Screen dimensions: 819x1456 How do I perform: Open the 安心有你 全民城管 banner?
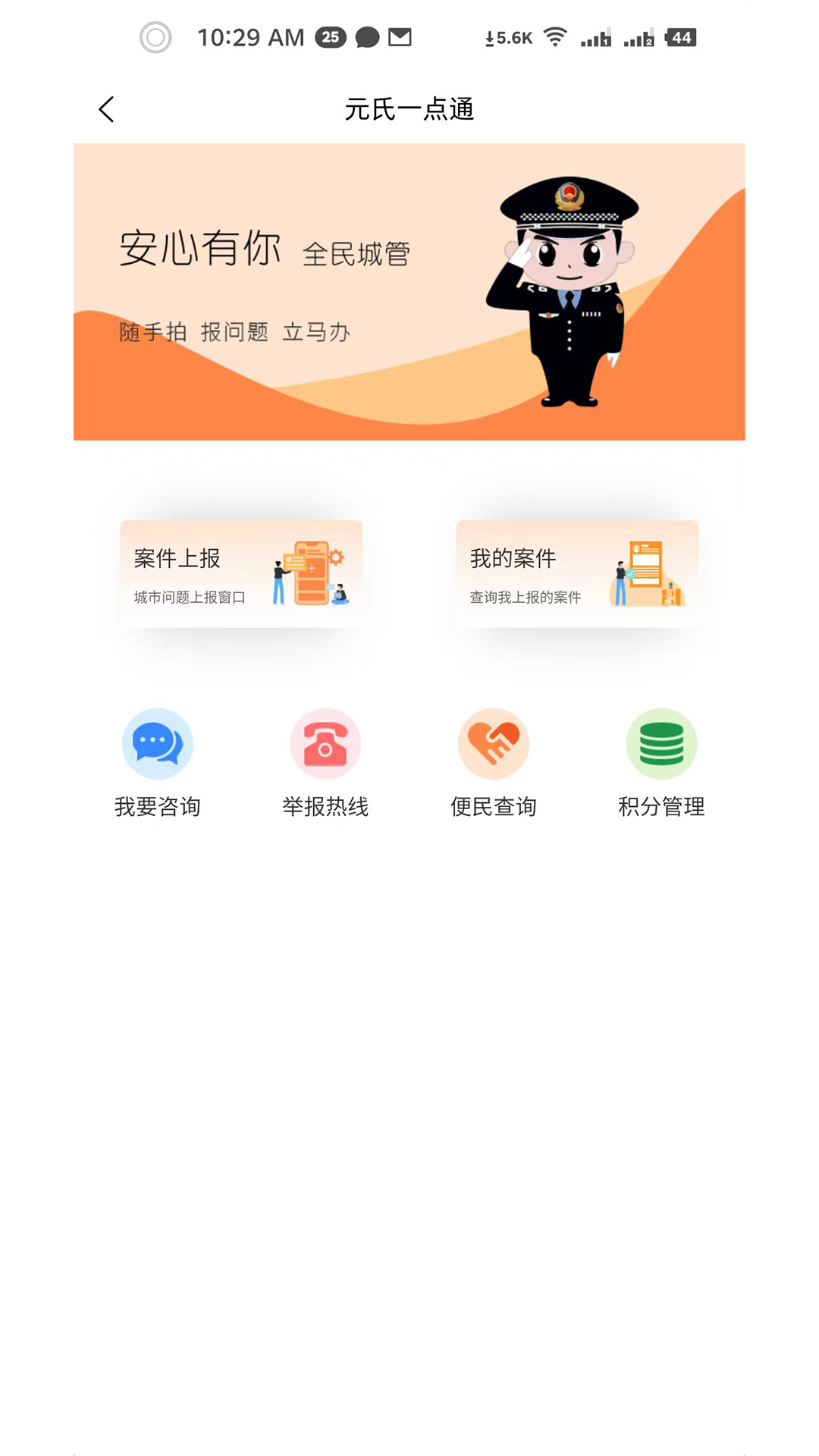[409, 291]
